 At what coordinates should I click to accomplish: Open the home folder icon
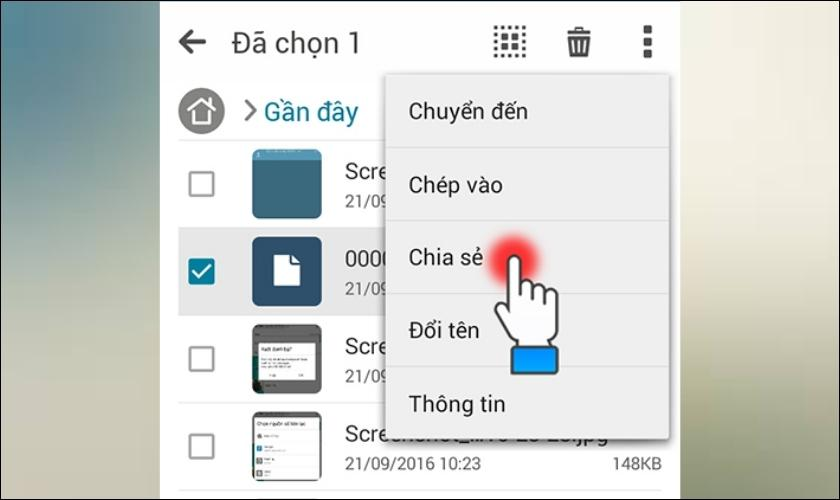coord(201,111)
